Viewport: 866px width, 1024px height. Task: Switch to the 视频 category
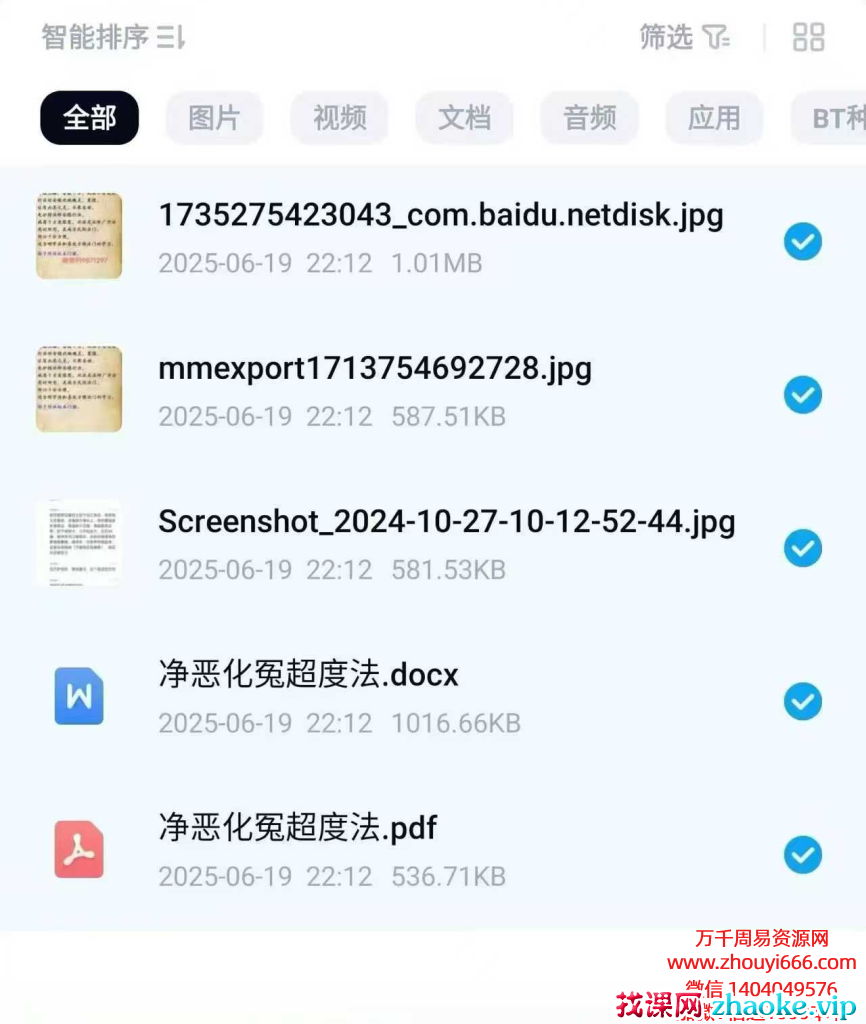339,118
